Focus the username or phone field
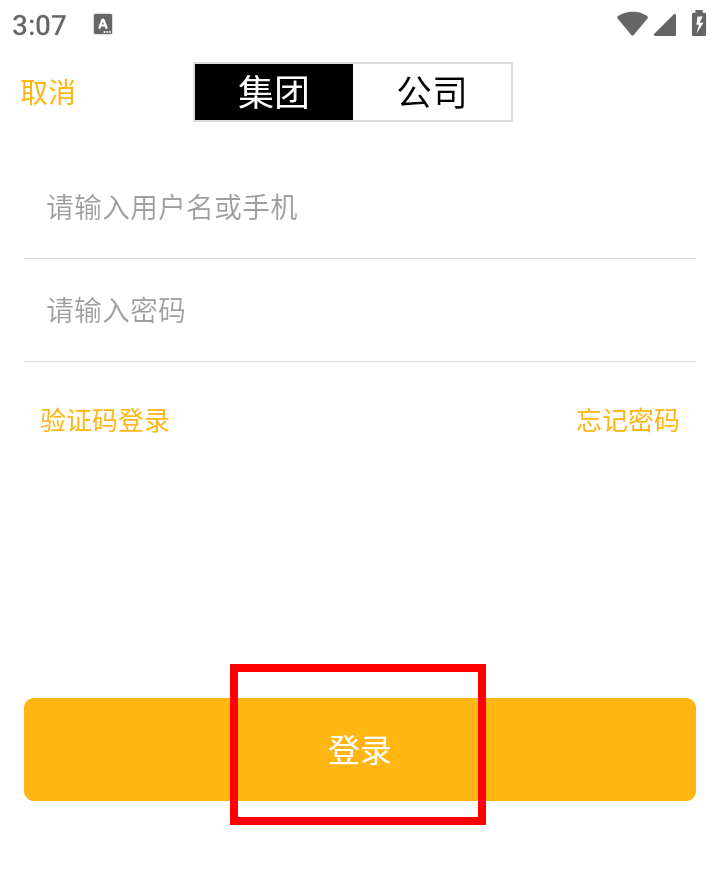720x874 pixels. pyautogui.click(x=360, y=208)
